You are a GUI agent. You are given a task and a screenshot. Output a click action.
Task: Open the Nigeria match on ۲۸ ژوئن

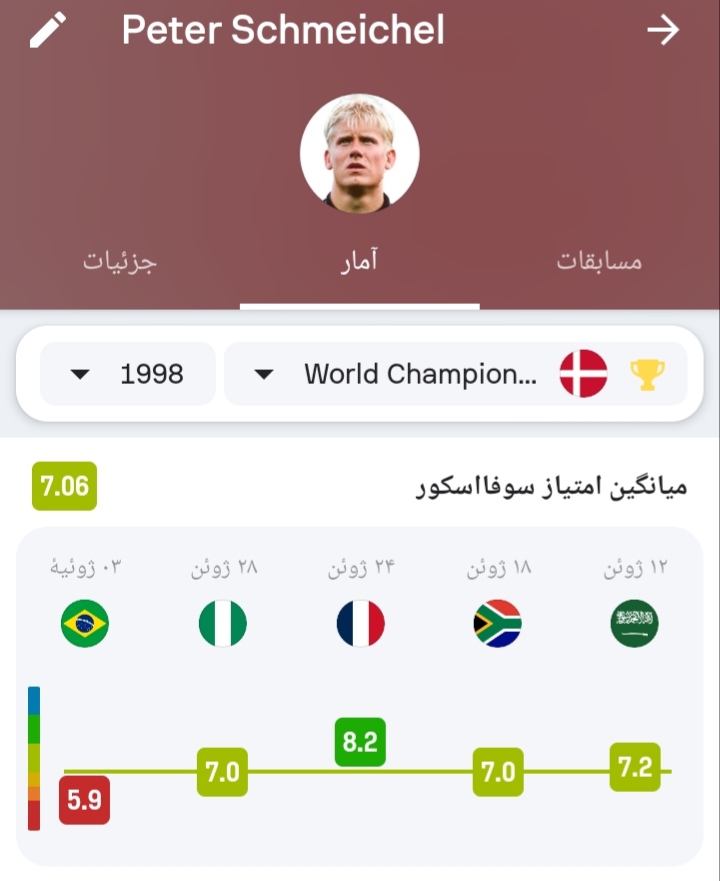(x=222, y=772)
